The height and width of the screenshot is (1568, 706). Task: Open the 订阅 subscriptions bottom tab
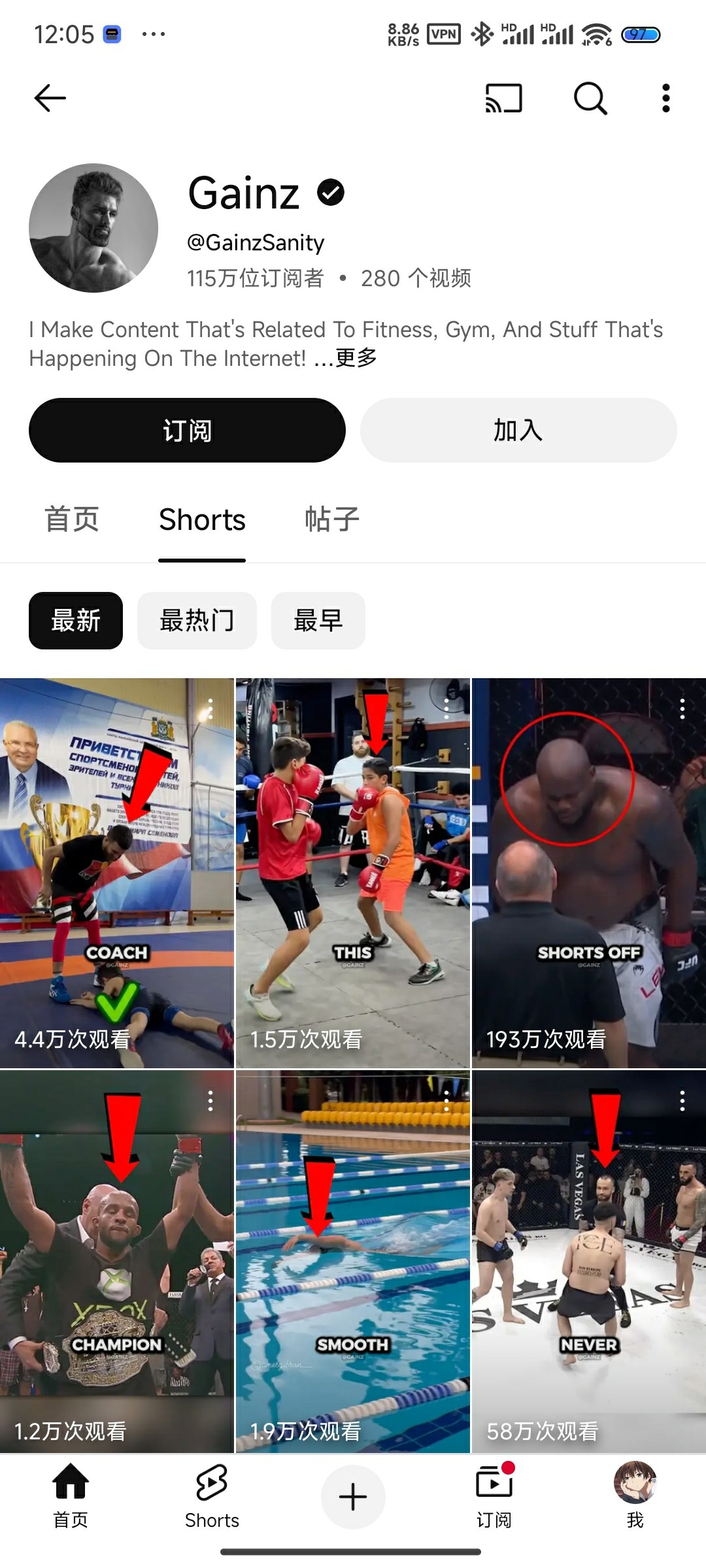494,1497
